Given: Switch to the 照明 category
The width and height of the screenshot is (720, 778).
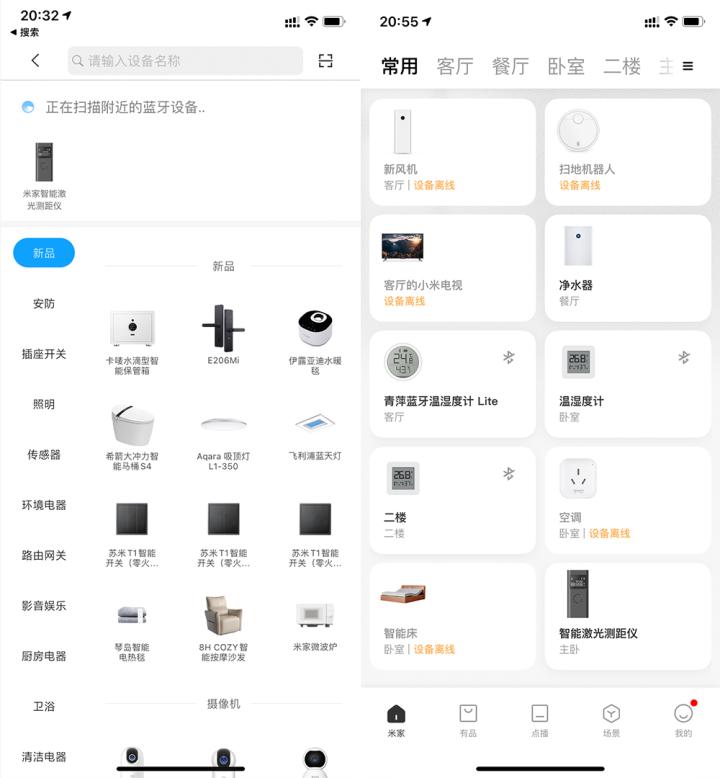Looking at the screenshot, I should pyautogui.click(x=44, y=404).
